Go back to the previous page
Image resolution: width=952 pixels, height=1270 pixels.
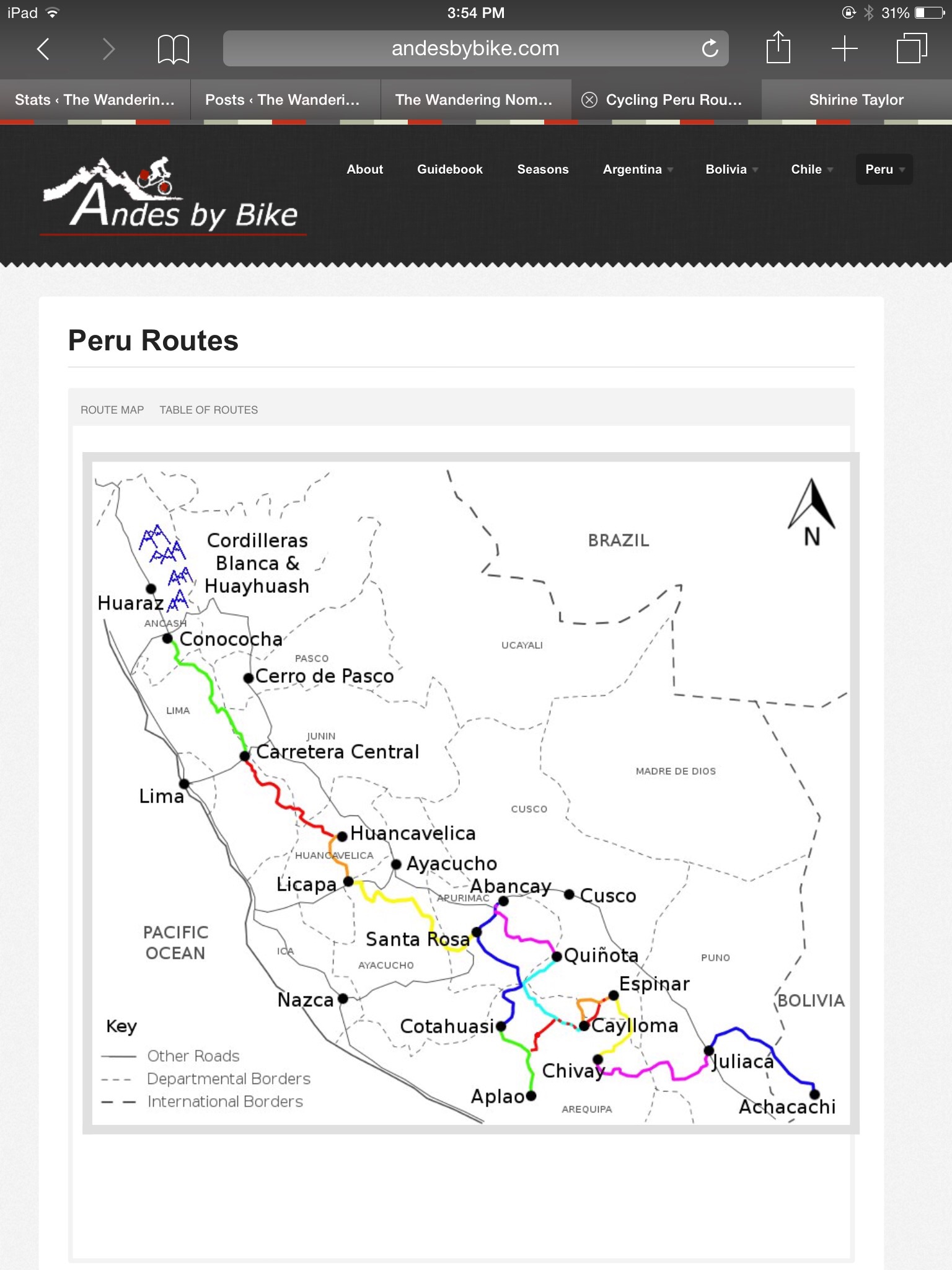[43, 48]
